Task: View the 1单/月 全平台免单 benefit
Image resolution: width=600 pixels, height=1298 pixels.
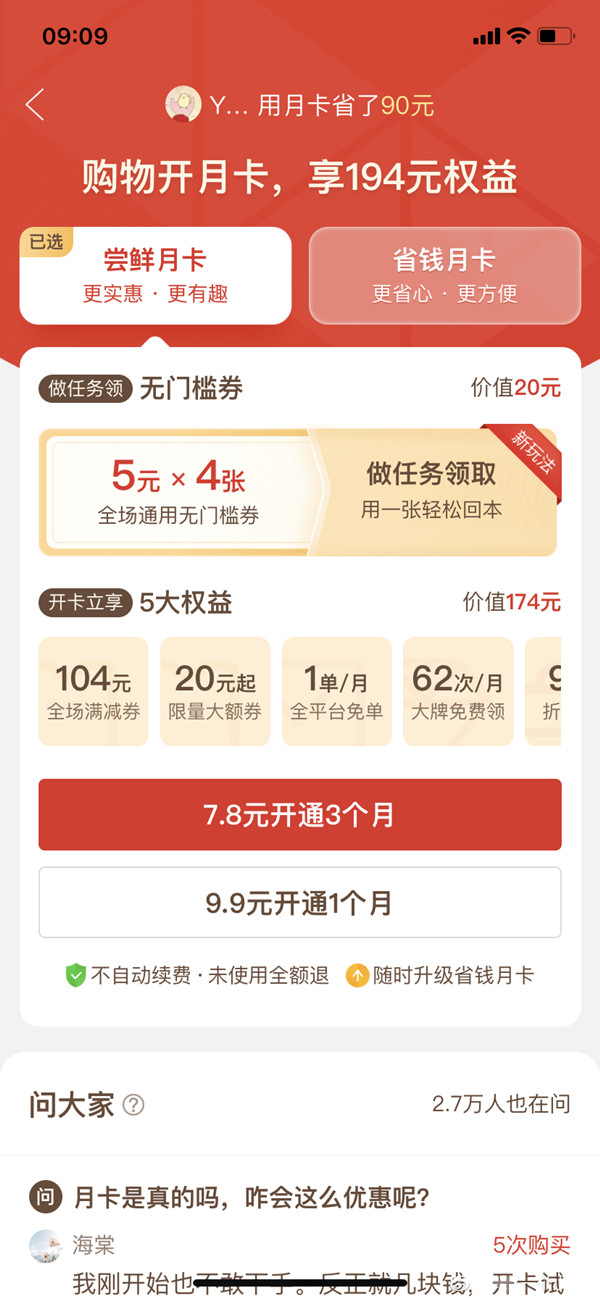Action: pos(336,691)
